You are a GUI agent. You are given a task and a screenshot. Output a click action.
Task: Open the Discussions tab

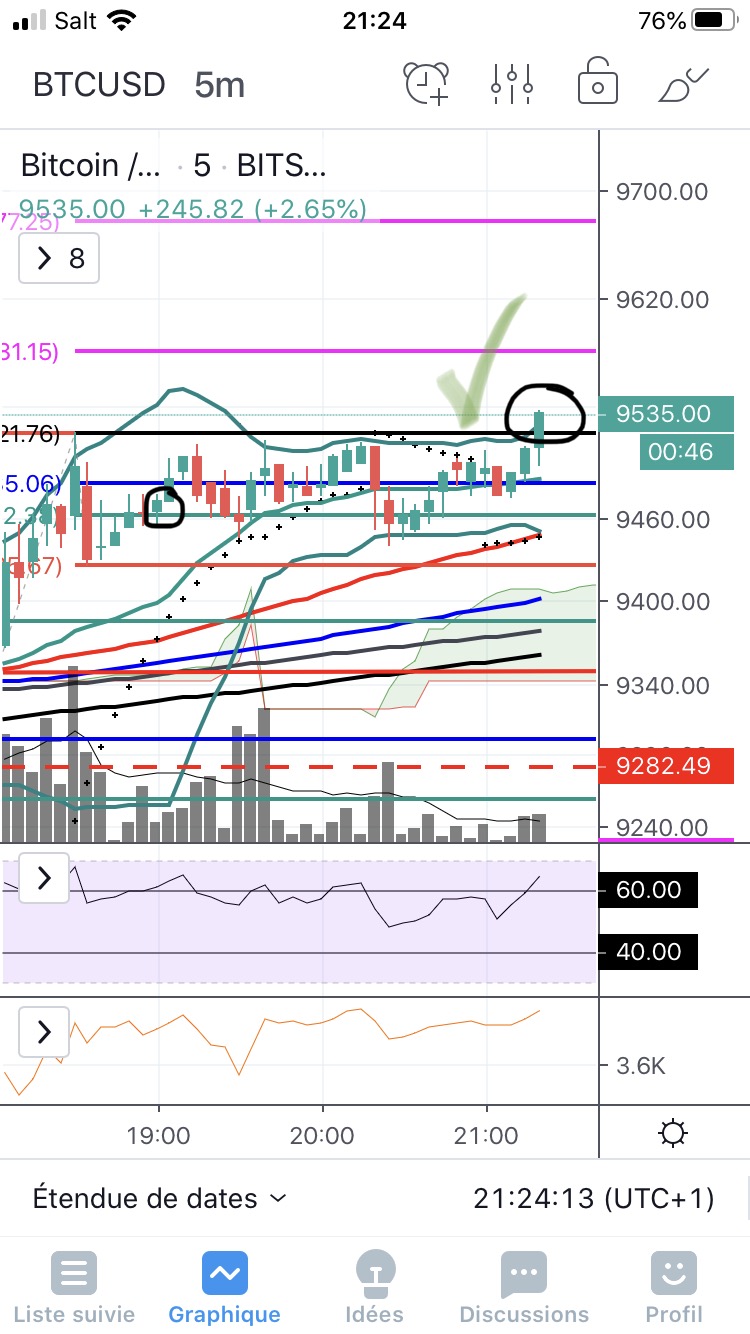(x=524, y=1288)
